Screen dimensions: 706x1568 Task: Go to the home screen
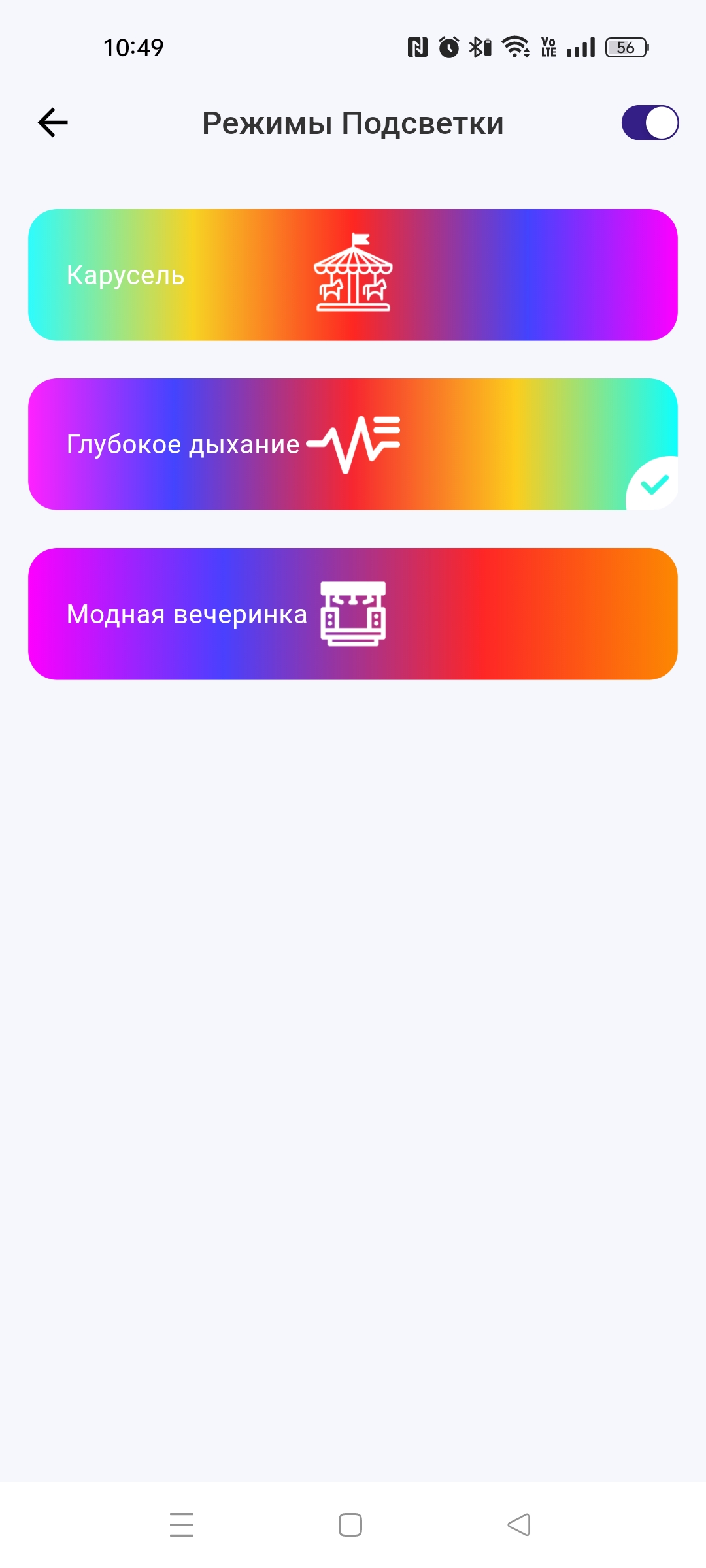[350, 1525]
